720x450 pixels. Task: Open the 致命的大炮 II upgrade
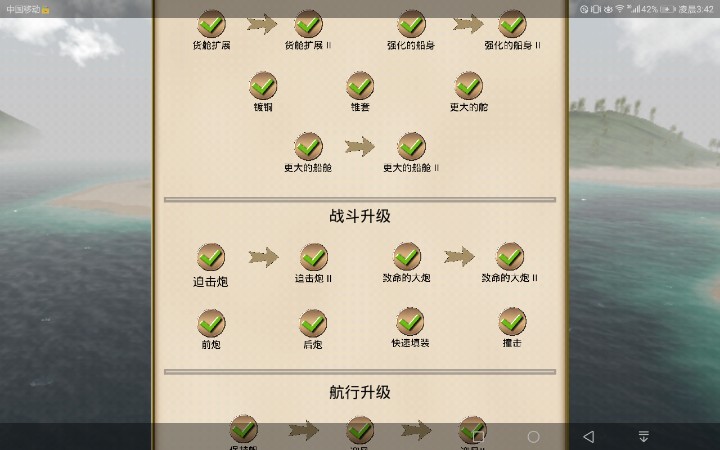click(510, 257)
